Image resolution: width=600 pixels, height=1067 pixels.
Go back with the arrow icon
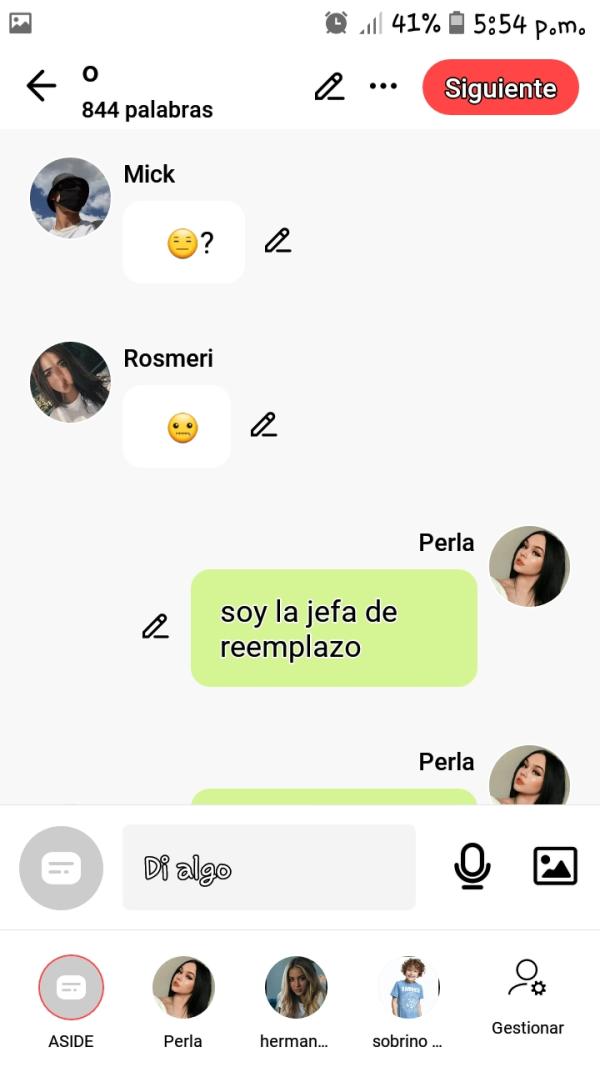tap(41, 87)
